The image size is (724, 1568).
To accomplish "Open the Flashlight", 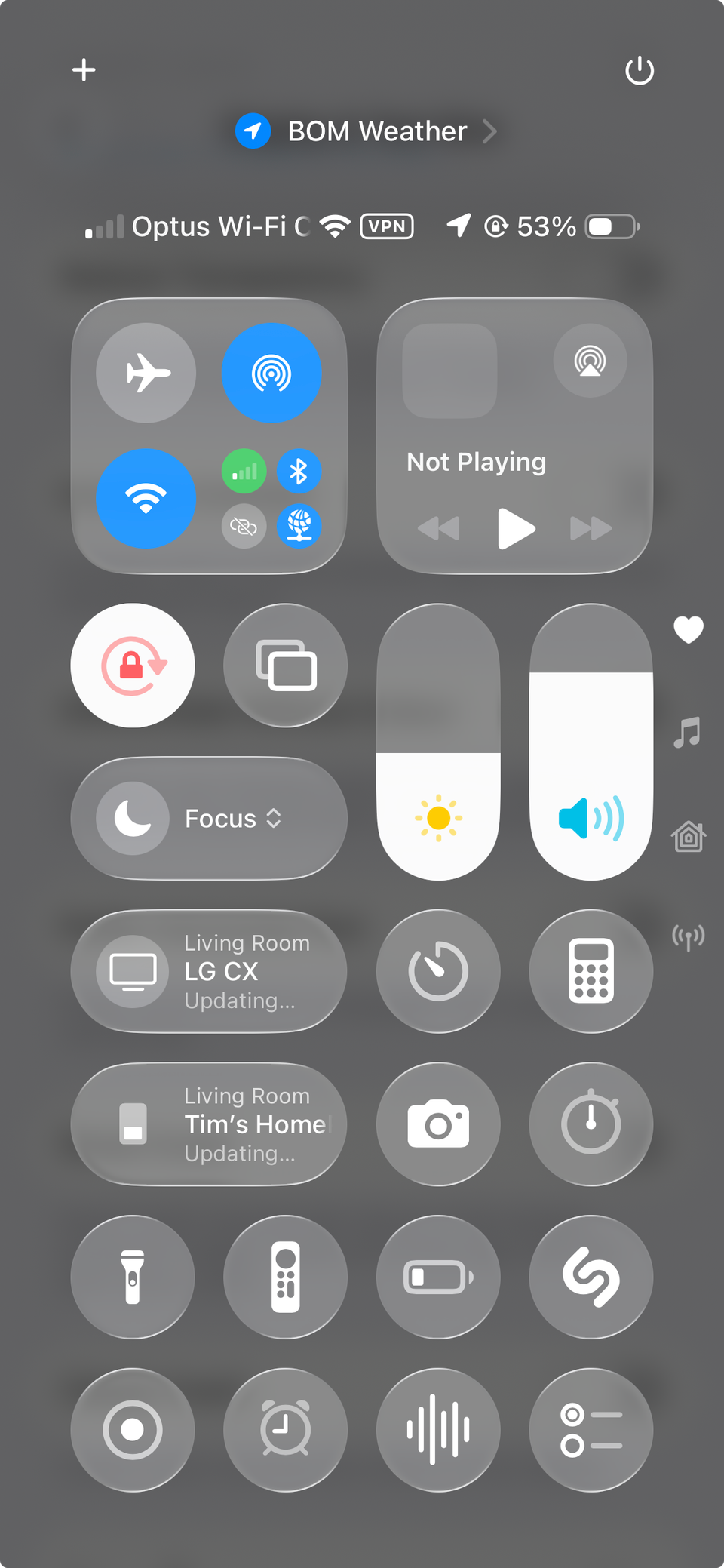I will tap(133, 1277).
